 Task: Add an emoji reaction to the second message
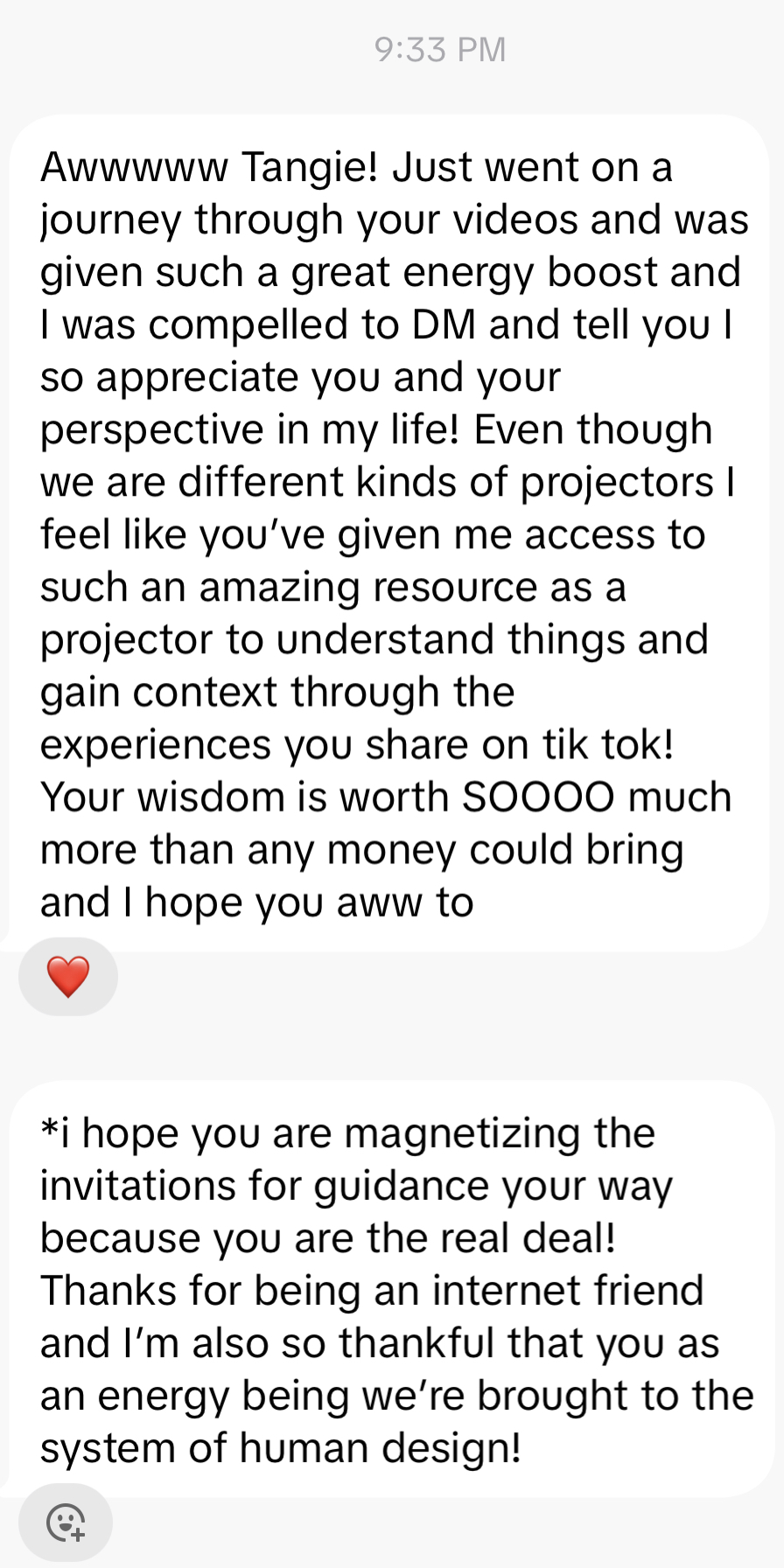coord(66,1523)
